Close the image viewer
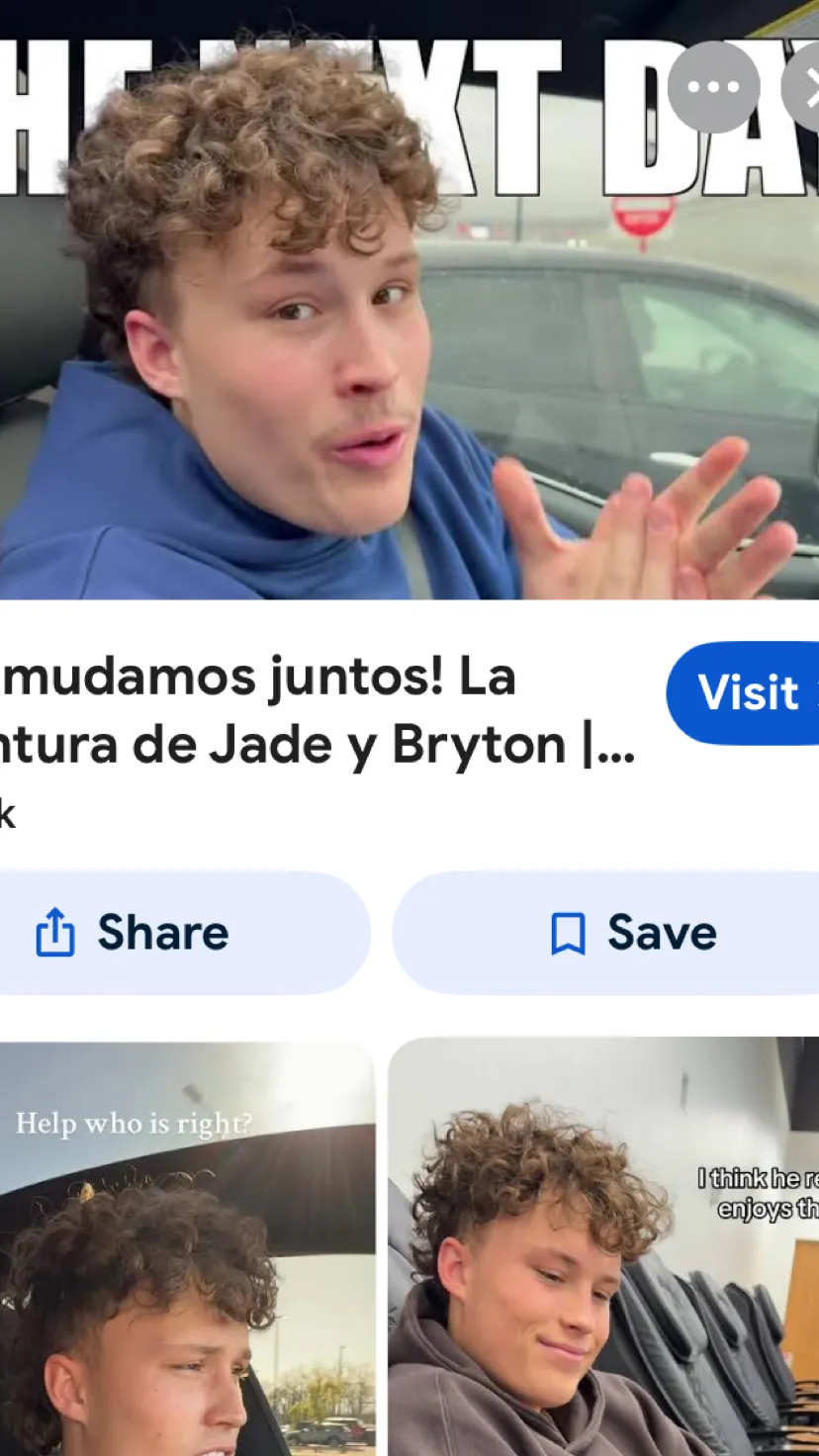 click(x=803, y=87)
